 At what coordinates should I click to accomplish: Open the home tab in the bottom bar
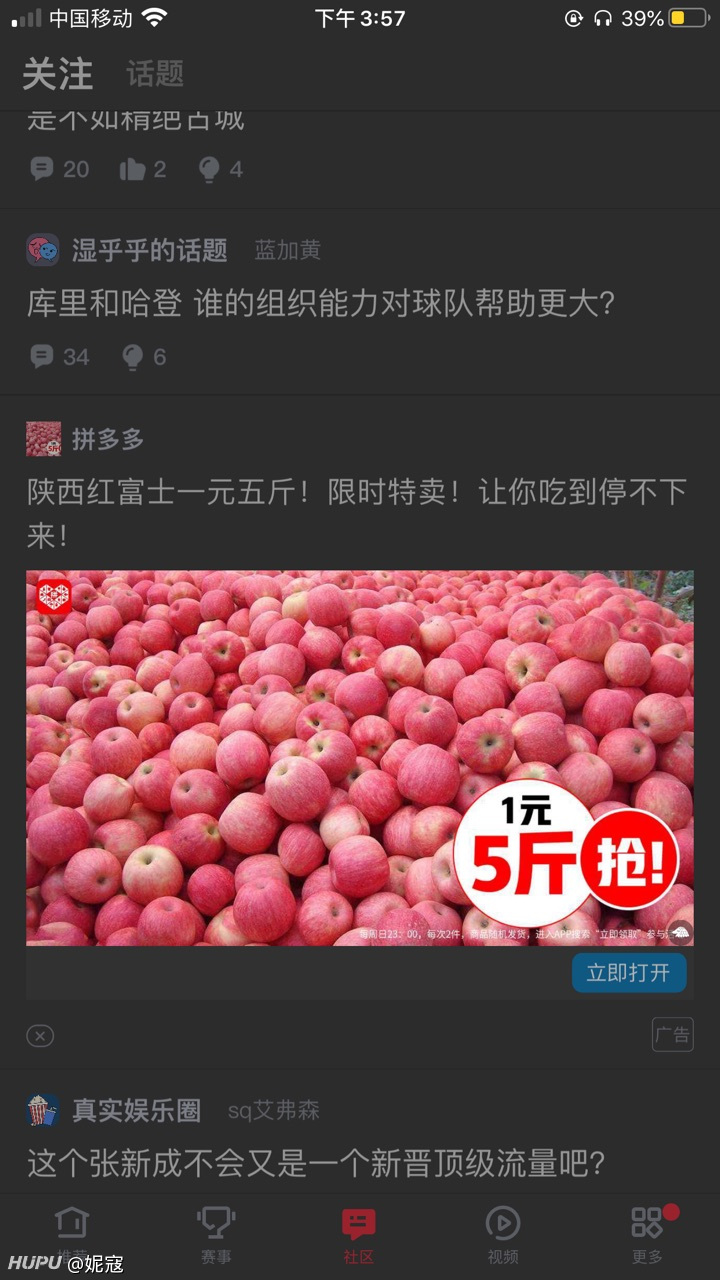(x=72, y=1235)
